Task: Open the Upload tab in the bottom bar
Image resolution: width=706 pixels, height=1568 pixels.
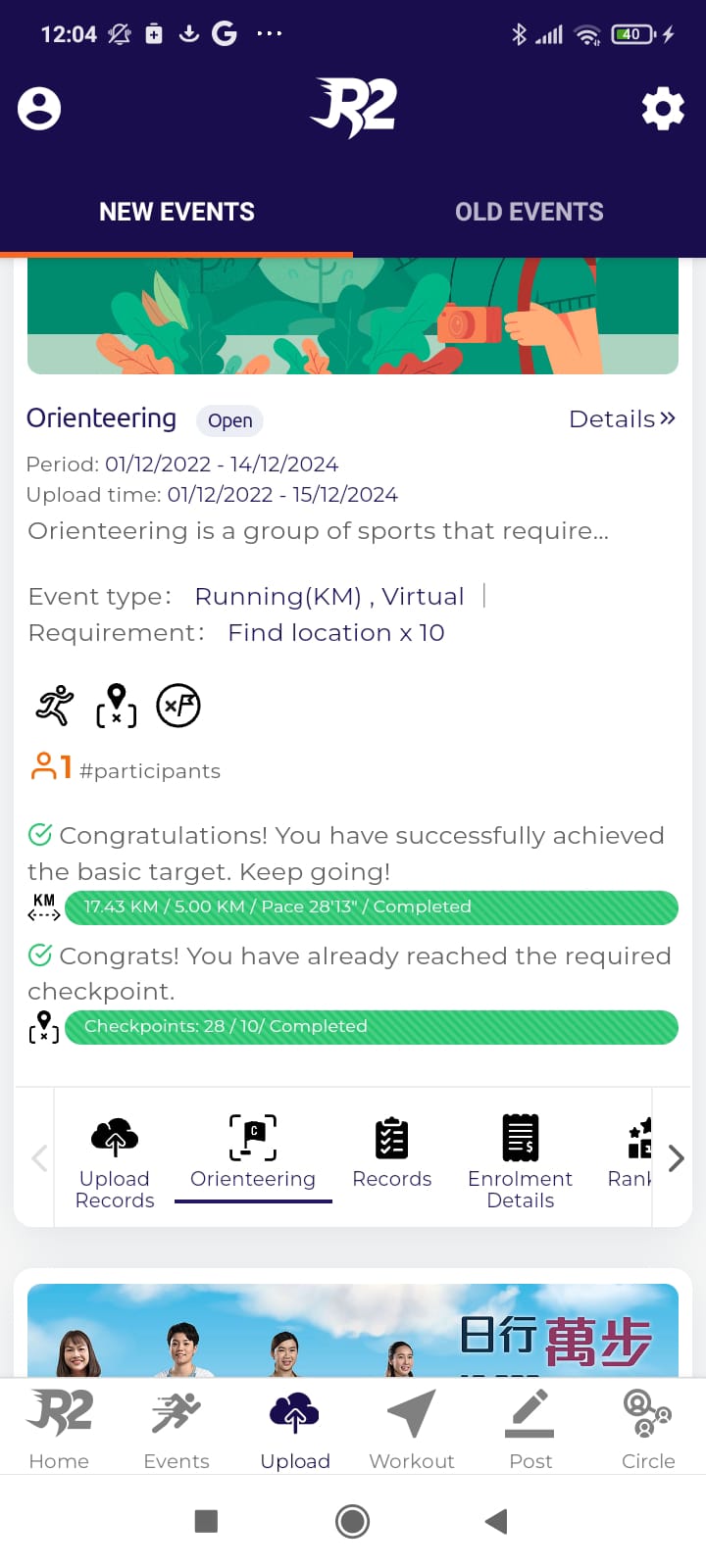Action: (x=295, y=1429)
